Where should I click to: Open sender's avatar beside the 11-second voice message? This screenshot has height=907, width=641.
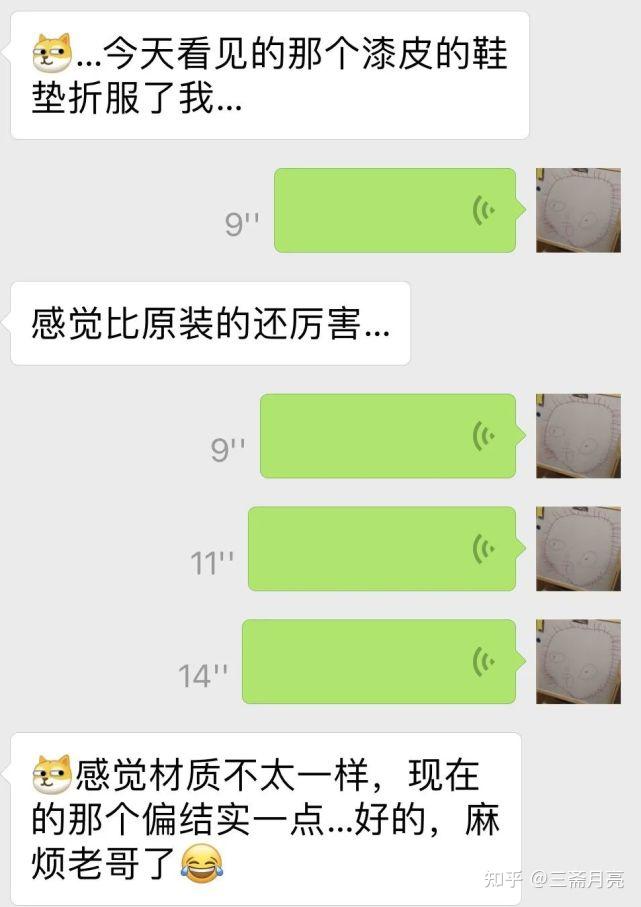[578, 548]
